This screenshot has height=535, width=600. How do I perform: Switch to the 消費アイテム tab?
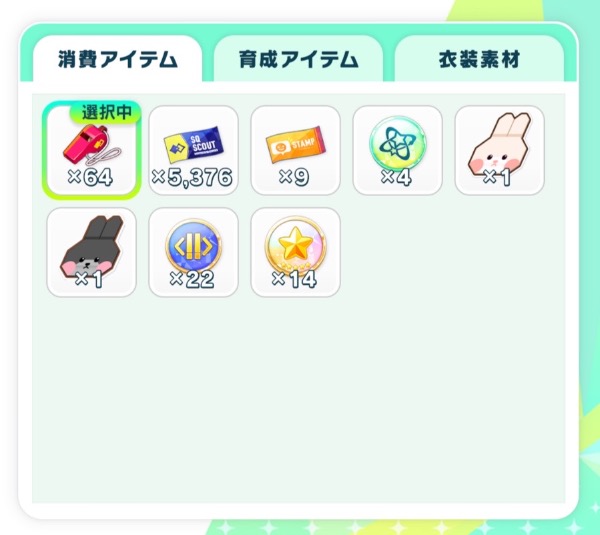coord(117,60)
